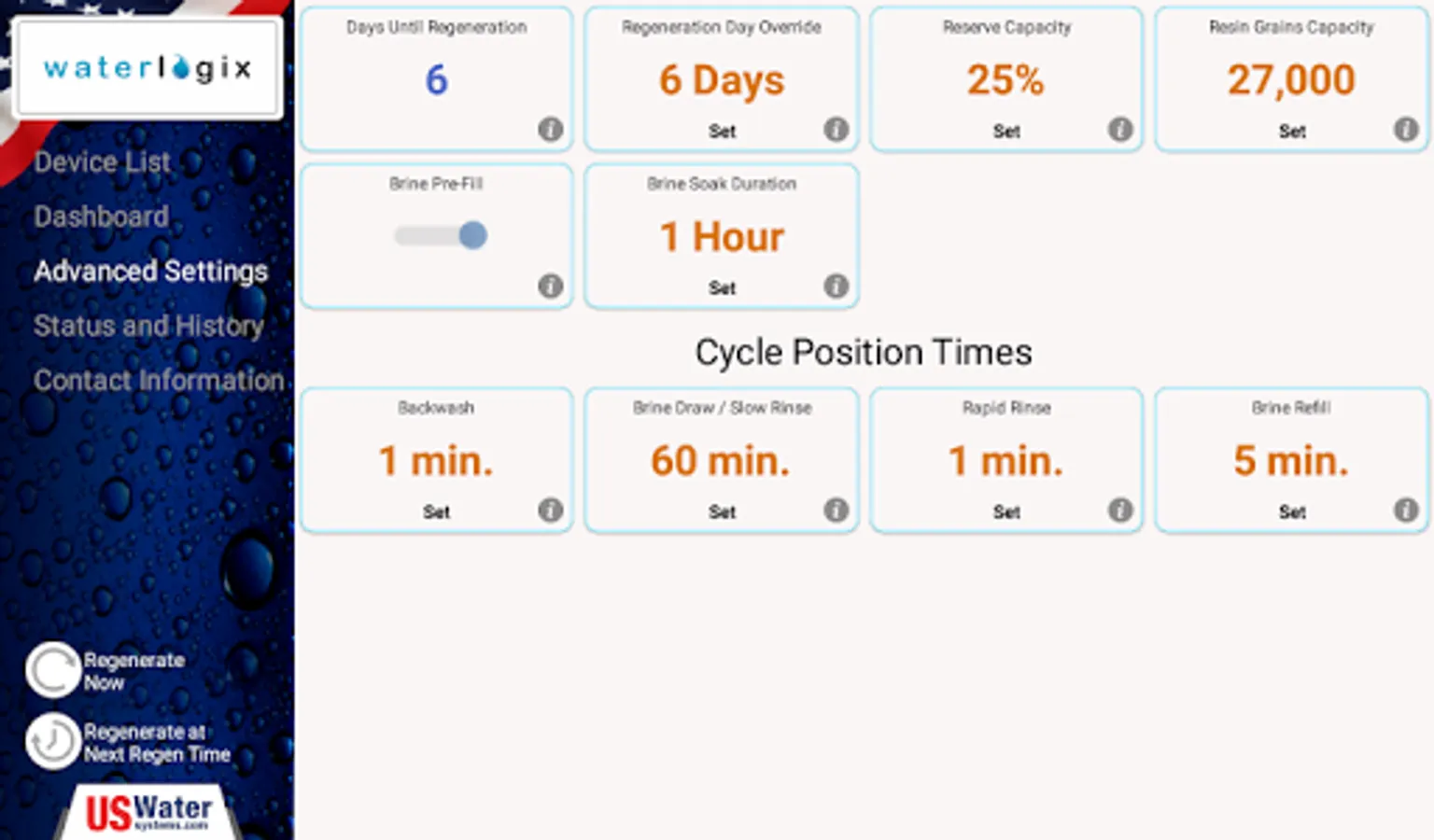Image resolution: width=1434 pixels, height=840 pixels.
Task: Set the Rapid Rinse time
Action: [1006, 512]
